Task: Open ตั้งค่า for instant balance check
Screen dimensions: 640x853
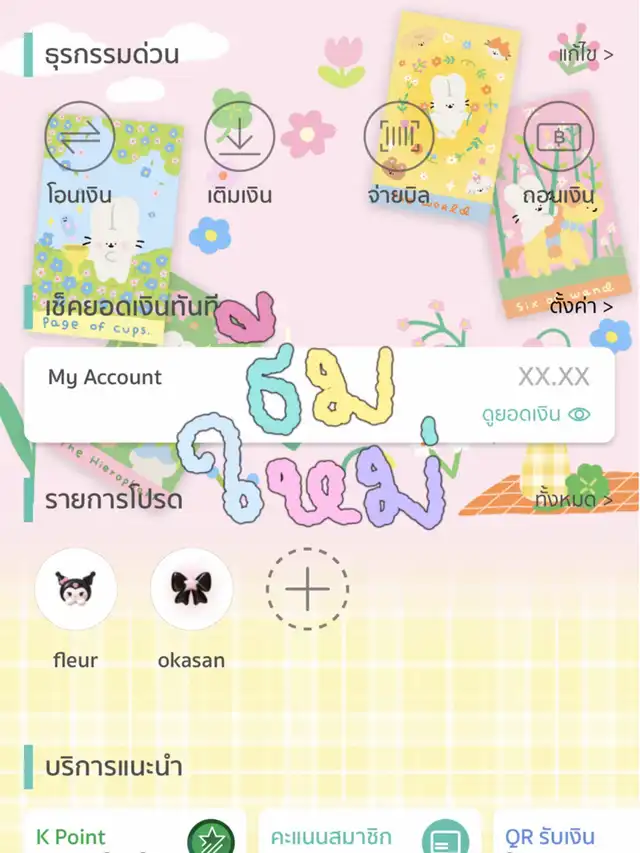Action: point(580,306)
